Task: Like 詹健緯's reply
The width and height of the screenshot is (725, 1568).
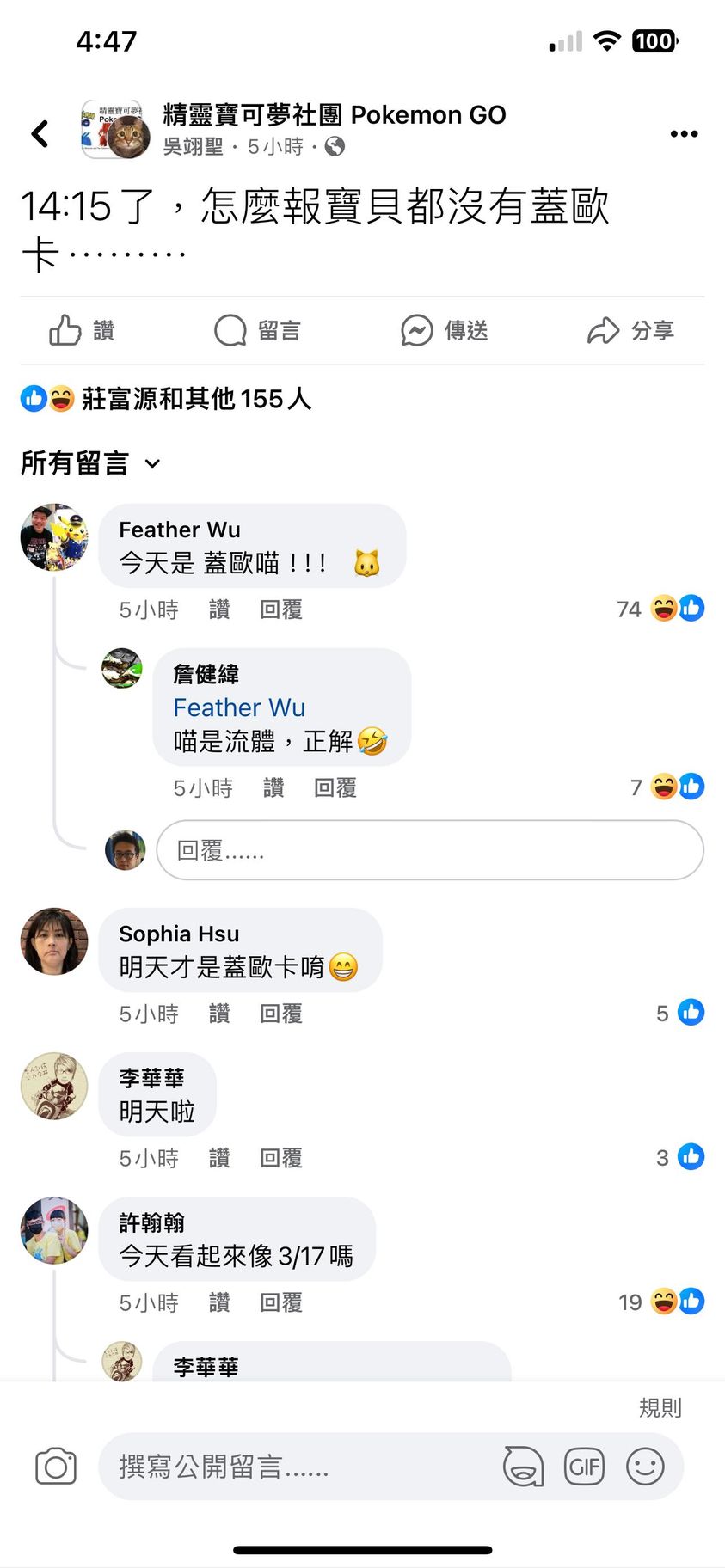Action: pos(273,787)
